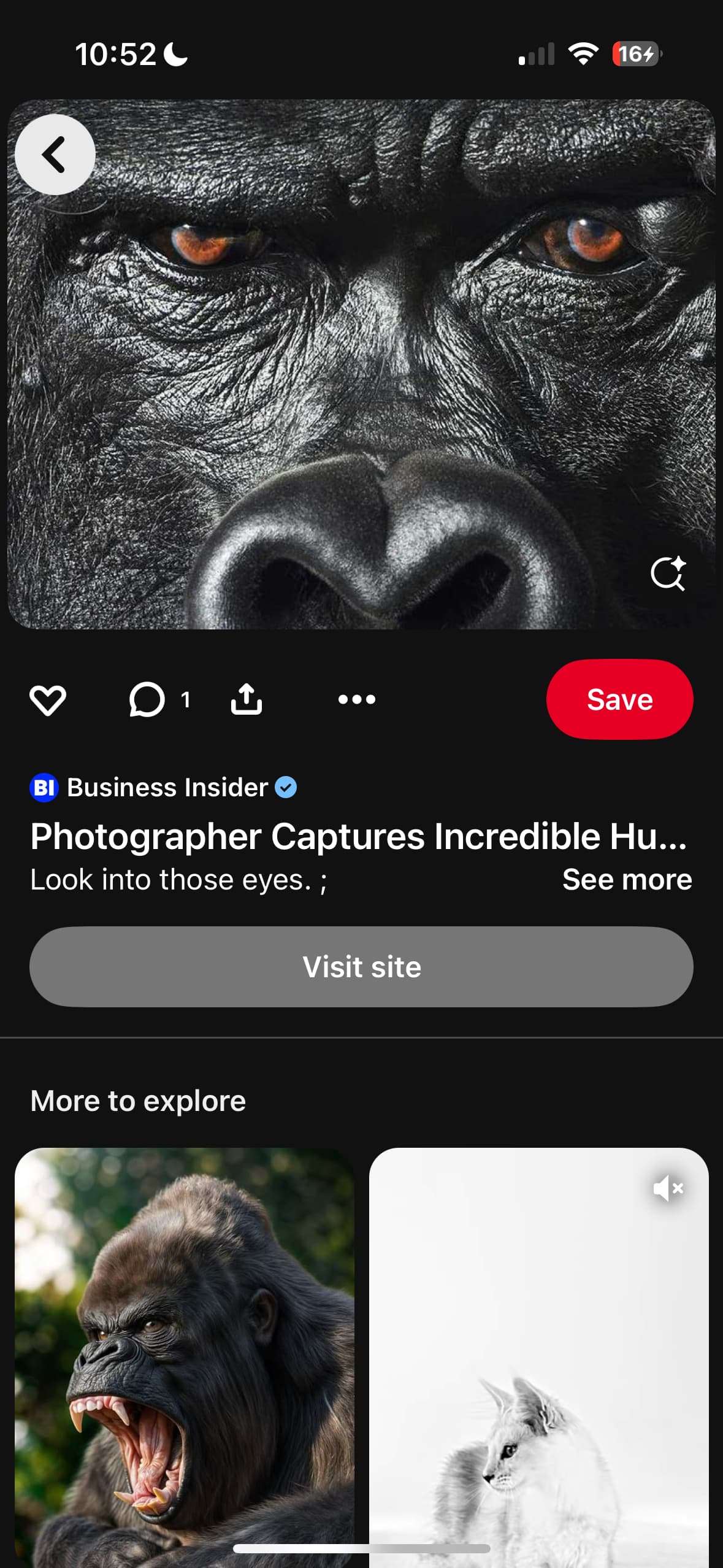
Task: Open the roaring gorilla pin
Action: [185, 1357]
